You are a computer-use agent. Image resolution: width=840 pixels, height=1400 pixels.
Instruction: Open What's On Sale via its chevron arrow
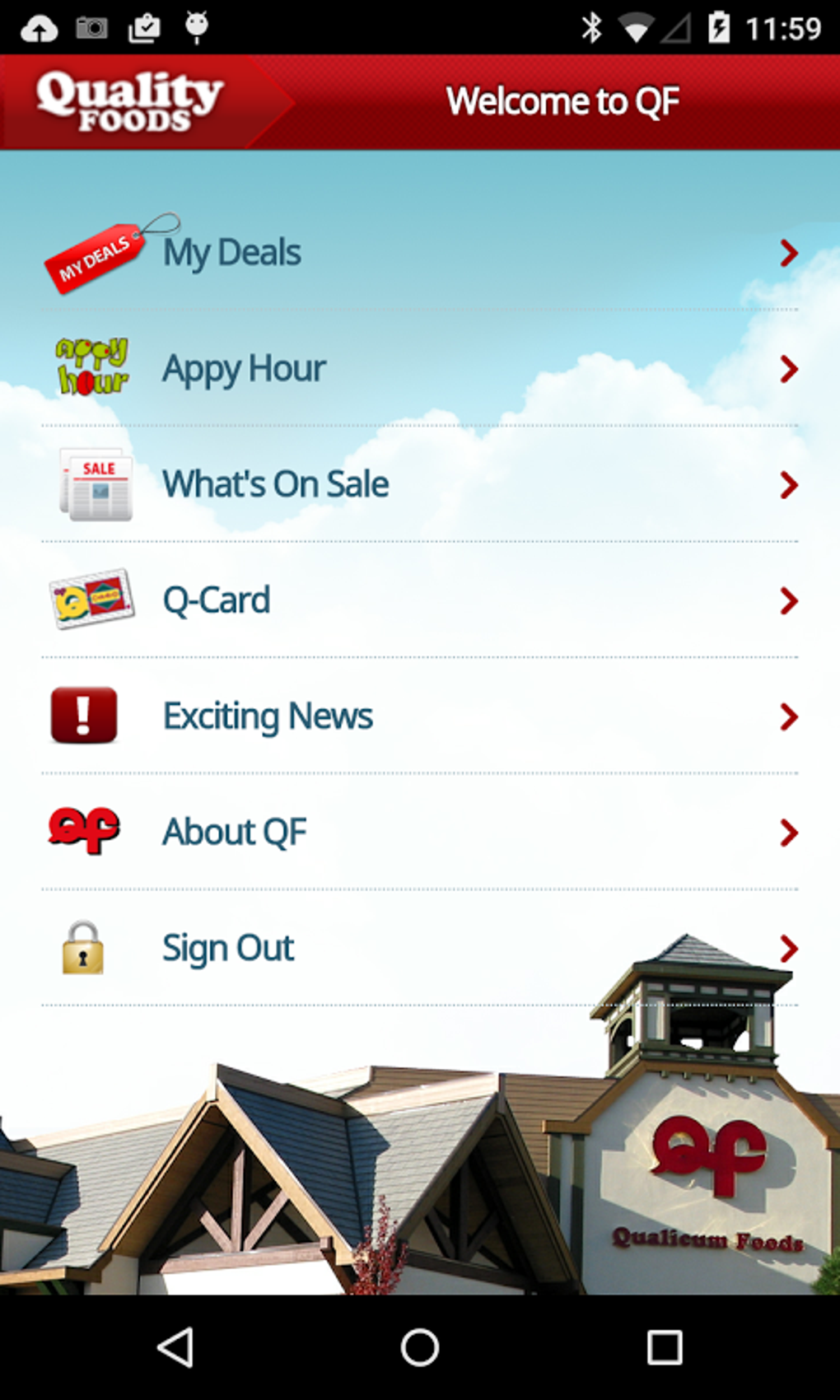click(x=788, y=485)
